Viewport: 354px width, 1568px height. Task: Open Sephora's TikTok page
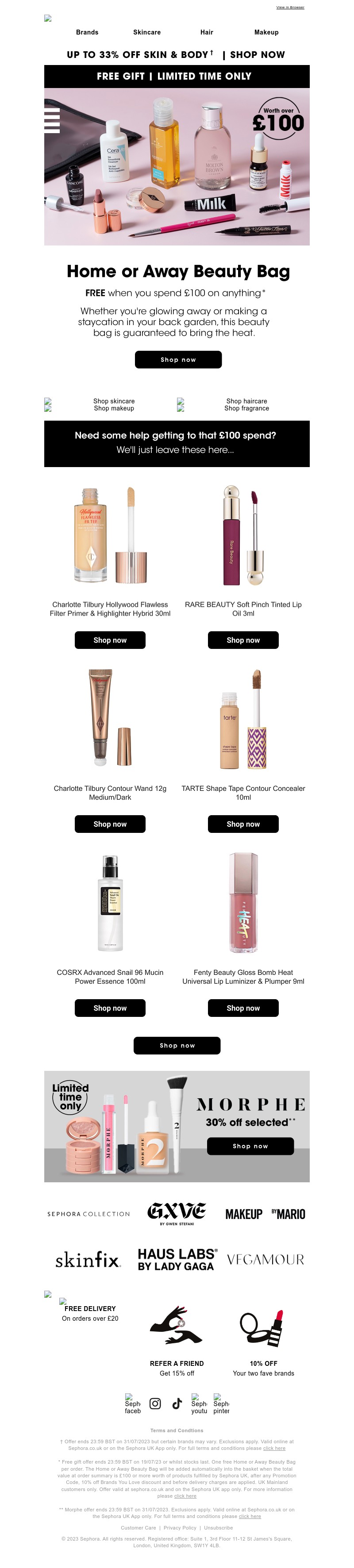(177, 1403)
